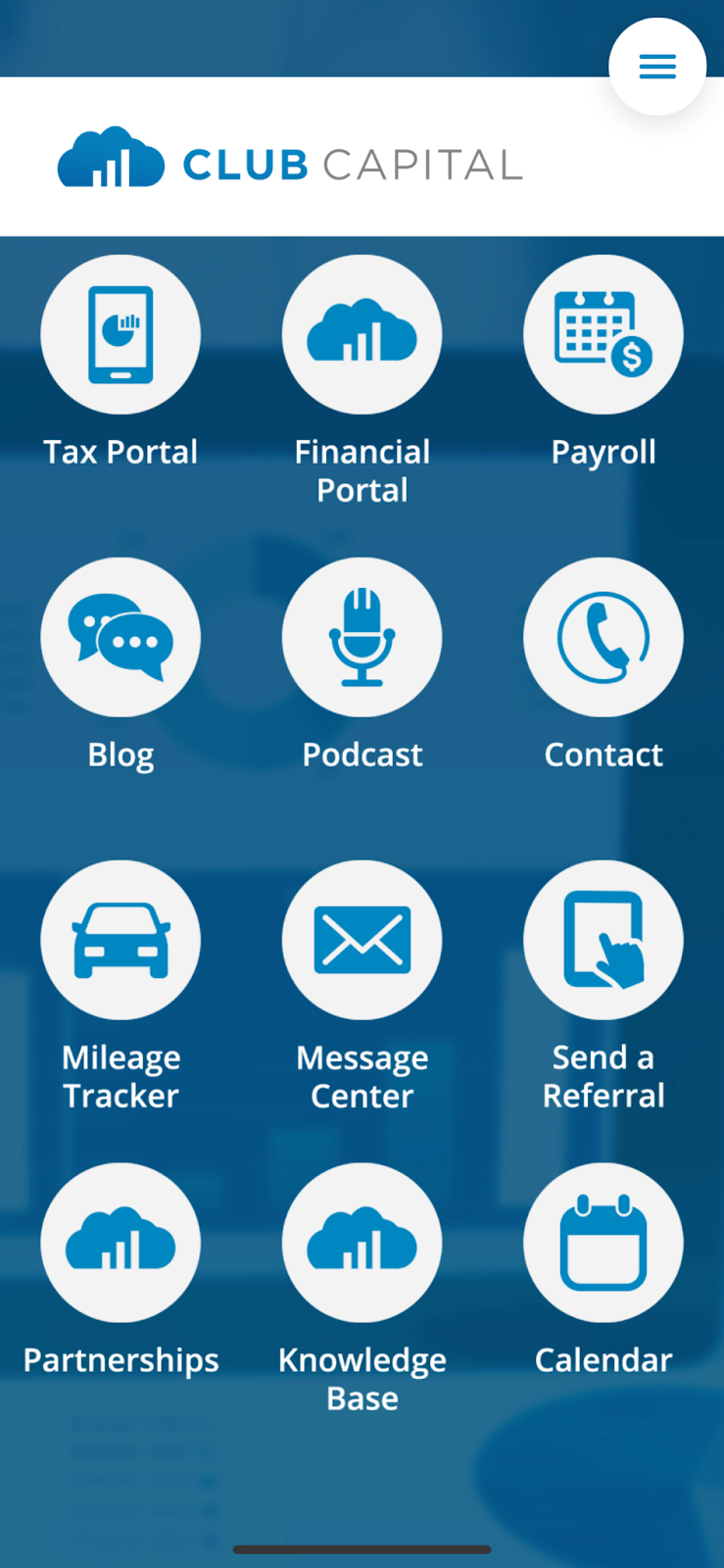The width and height of the screenshot is (724, 1568).
Task: Start the Mileage Tracker
Action: pyautogui.click(x=121, y=941)
